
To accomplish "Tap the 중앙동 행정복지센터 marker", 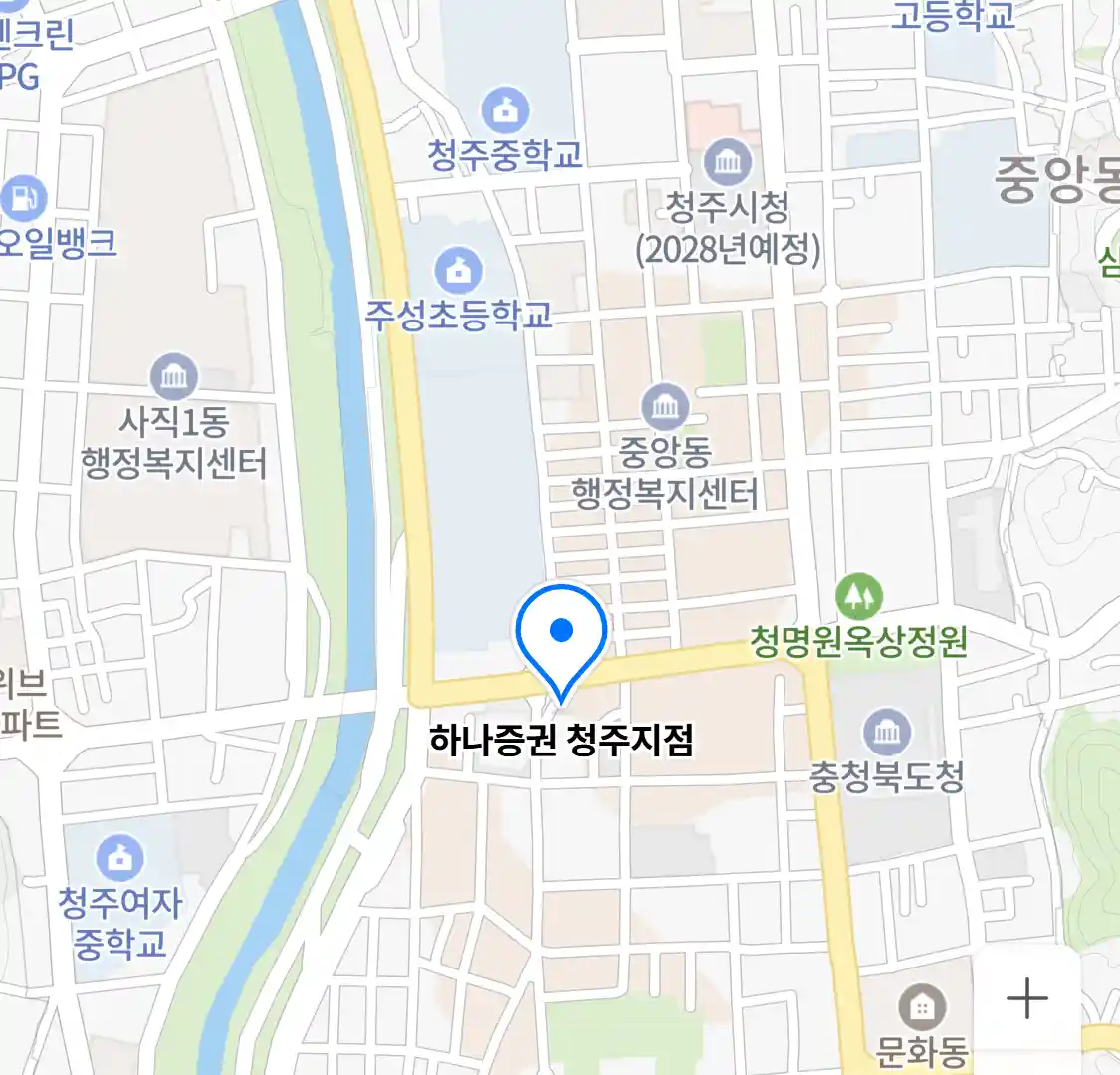I will pyautogui.click(x=665, y=407).
